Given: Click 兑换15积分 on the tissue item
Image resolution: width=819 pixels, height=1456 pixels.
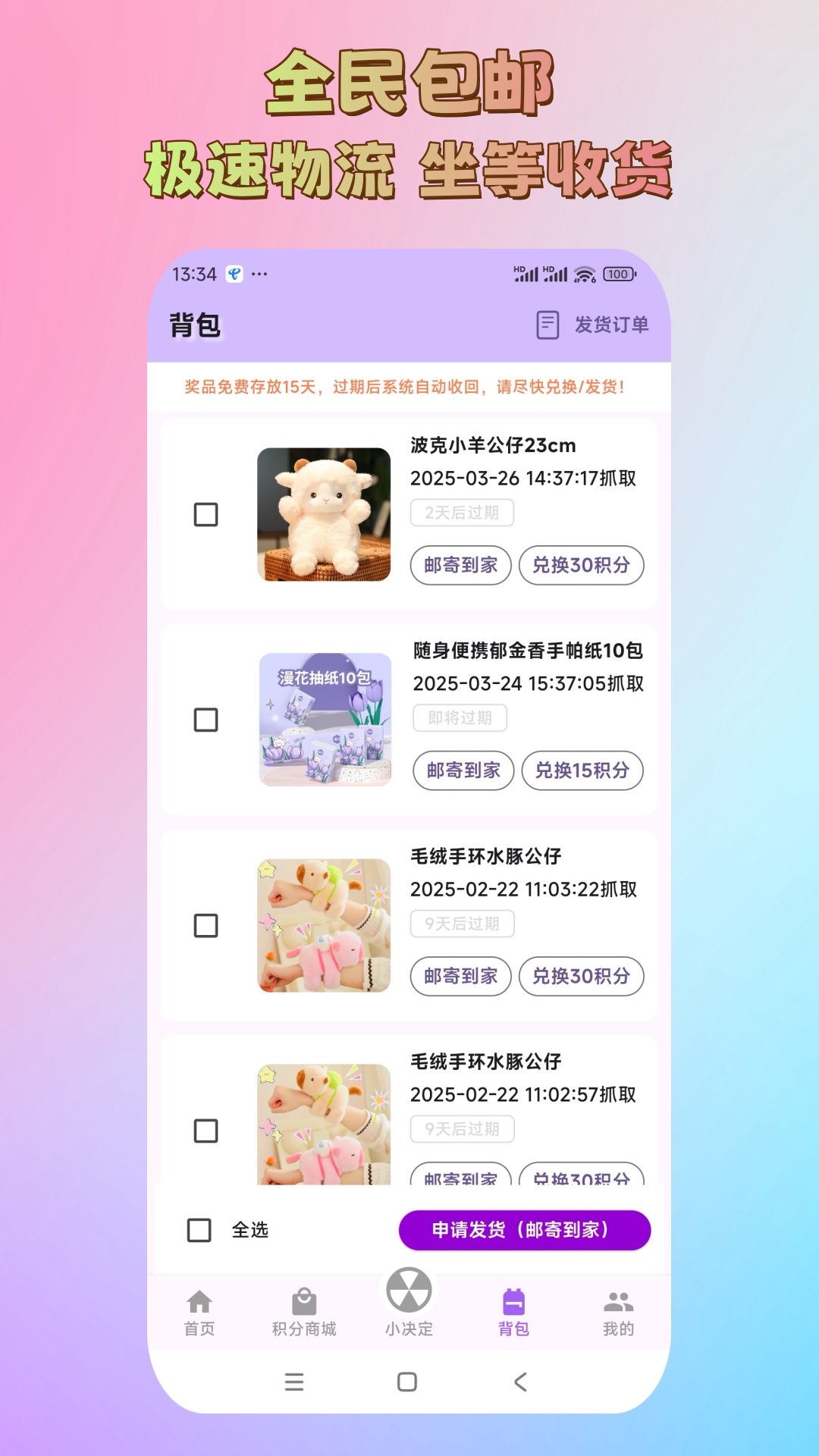Looking at the screenshot, I should tap(582, 770).
